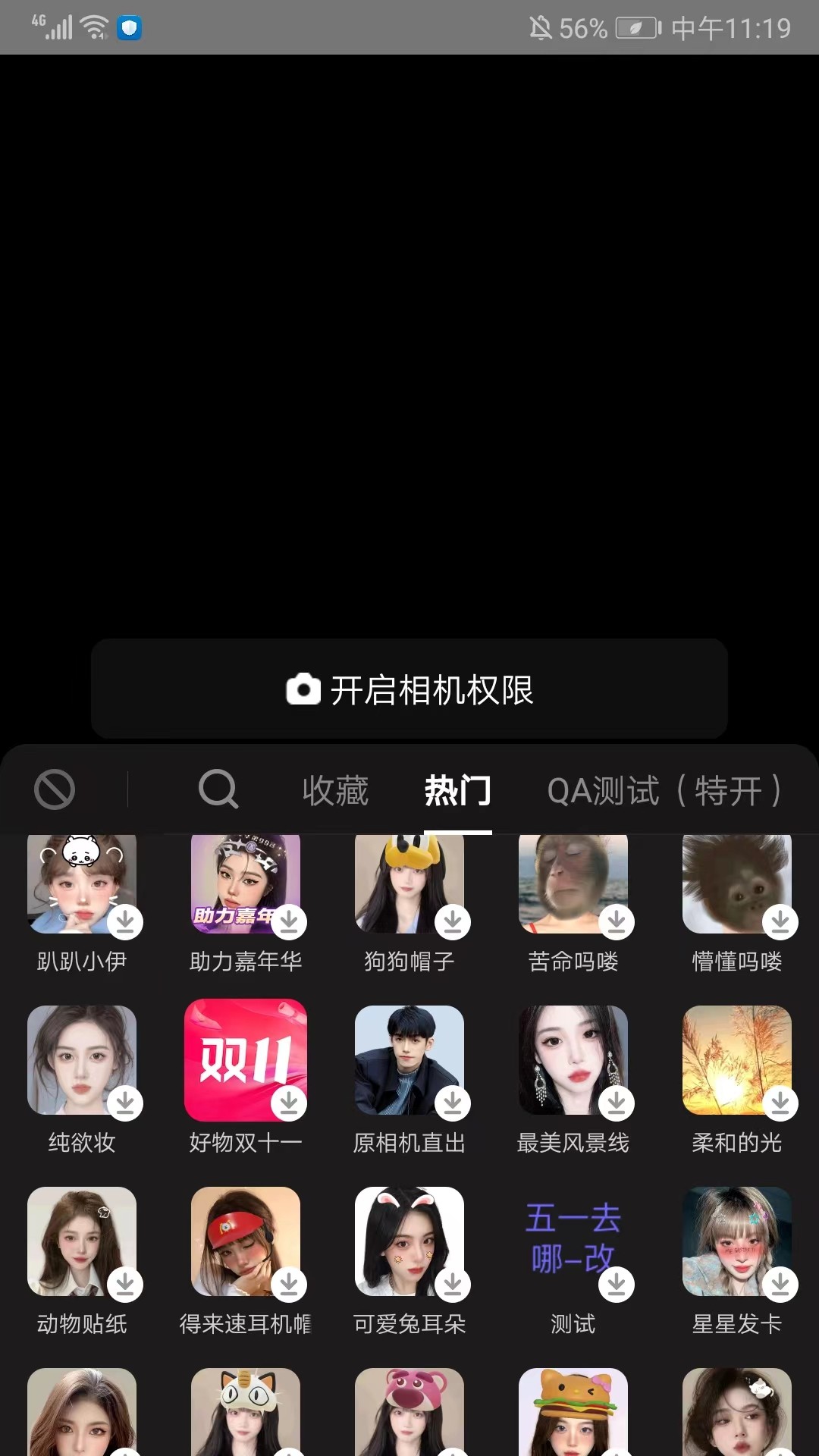Viewport: 819px width, 1456px height.
Task: Download the 懵懂吗喽 effect
Action: pos(781,922)
